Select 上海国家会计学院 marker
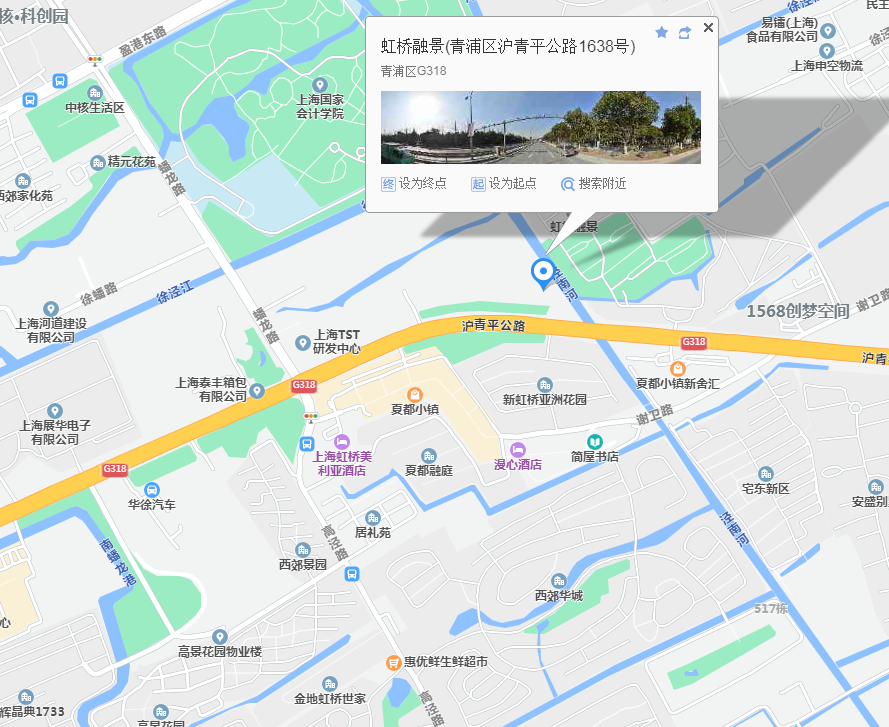The image size is (889, 727). click(320, 86)
